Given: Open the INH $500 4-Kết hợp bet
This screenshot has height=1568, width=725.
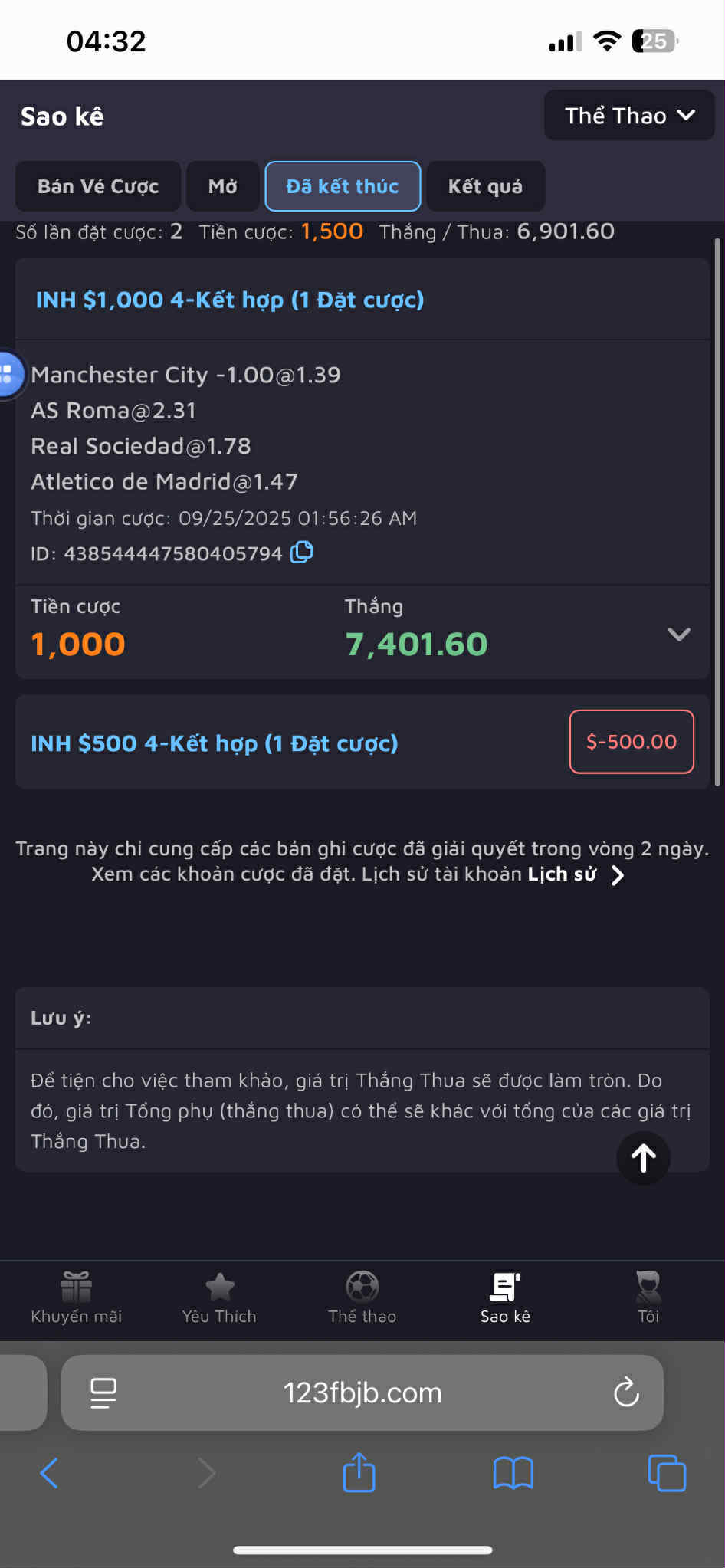Looking at the screenshot, I should click(x=215, y=743).
